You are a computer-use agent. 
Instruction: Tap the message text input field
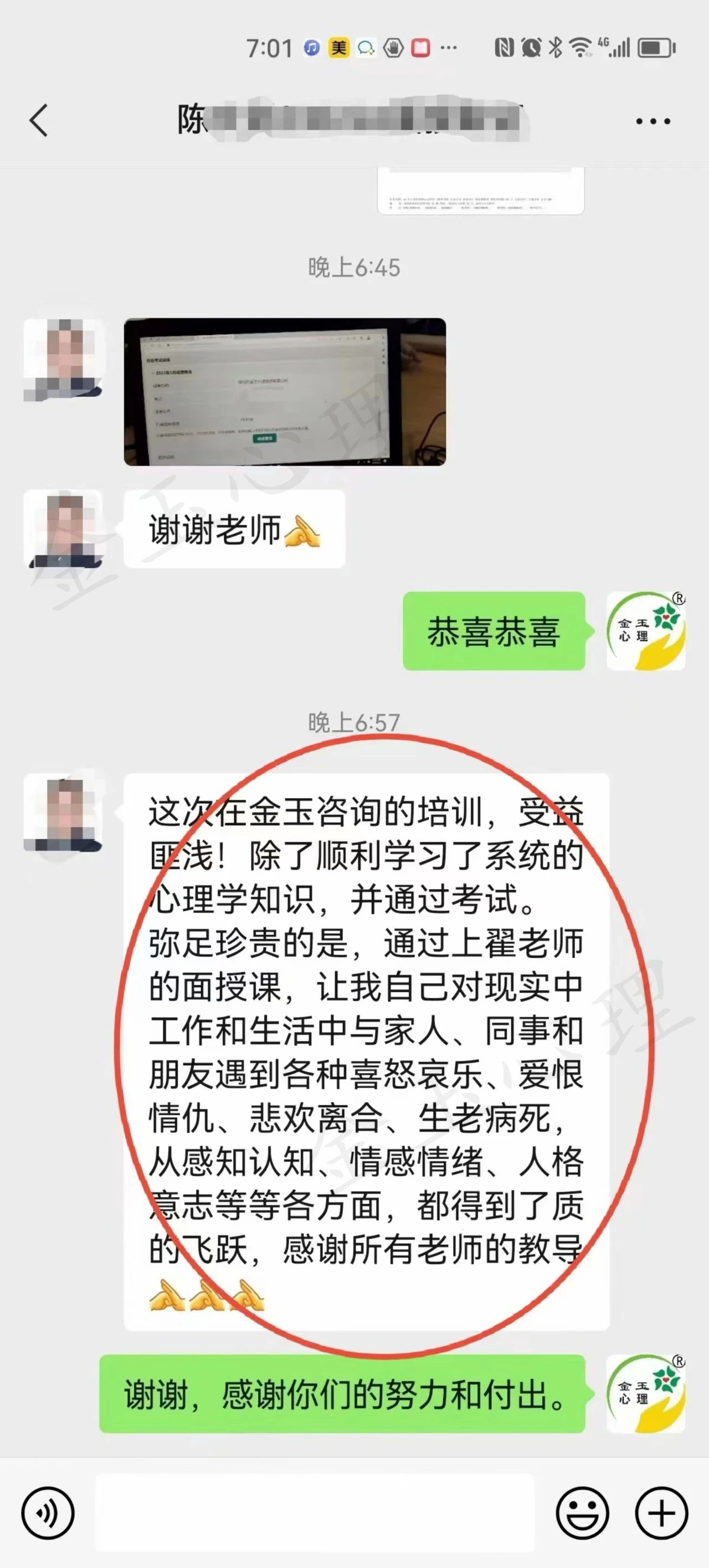[x=315, y=1513]
